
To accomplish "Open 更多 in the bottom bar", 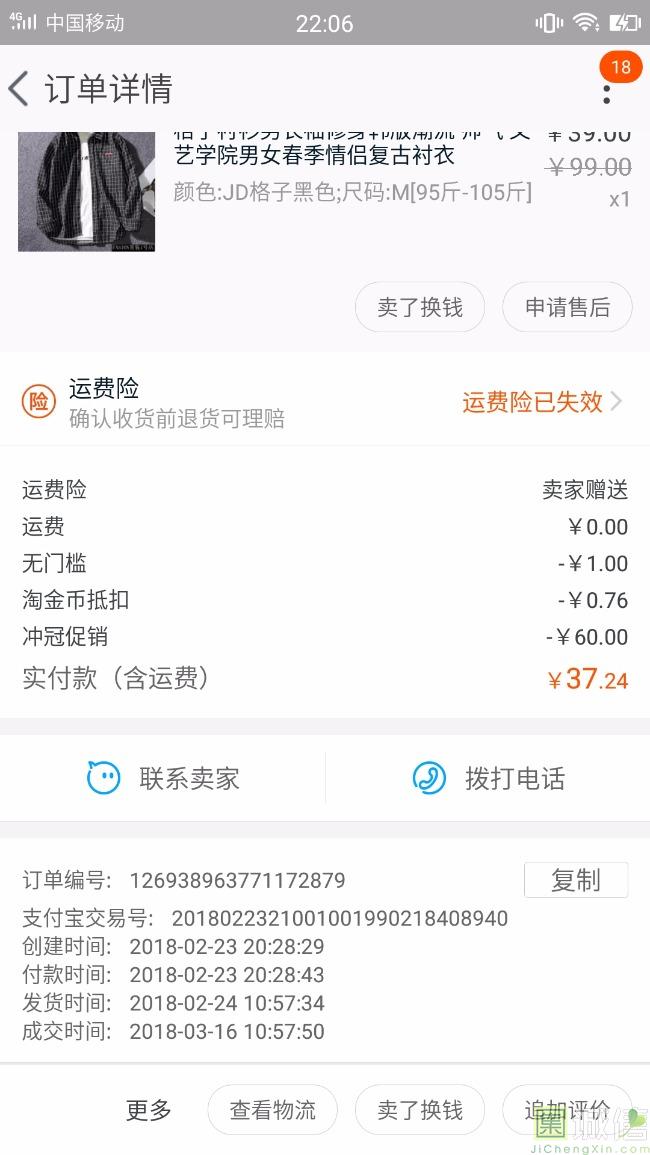I will (x=148, y=1110).
